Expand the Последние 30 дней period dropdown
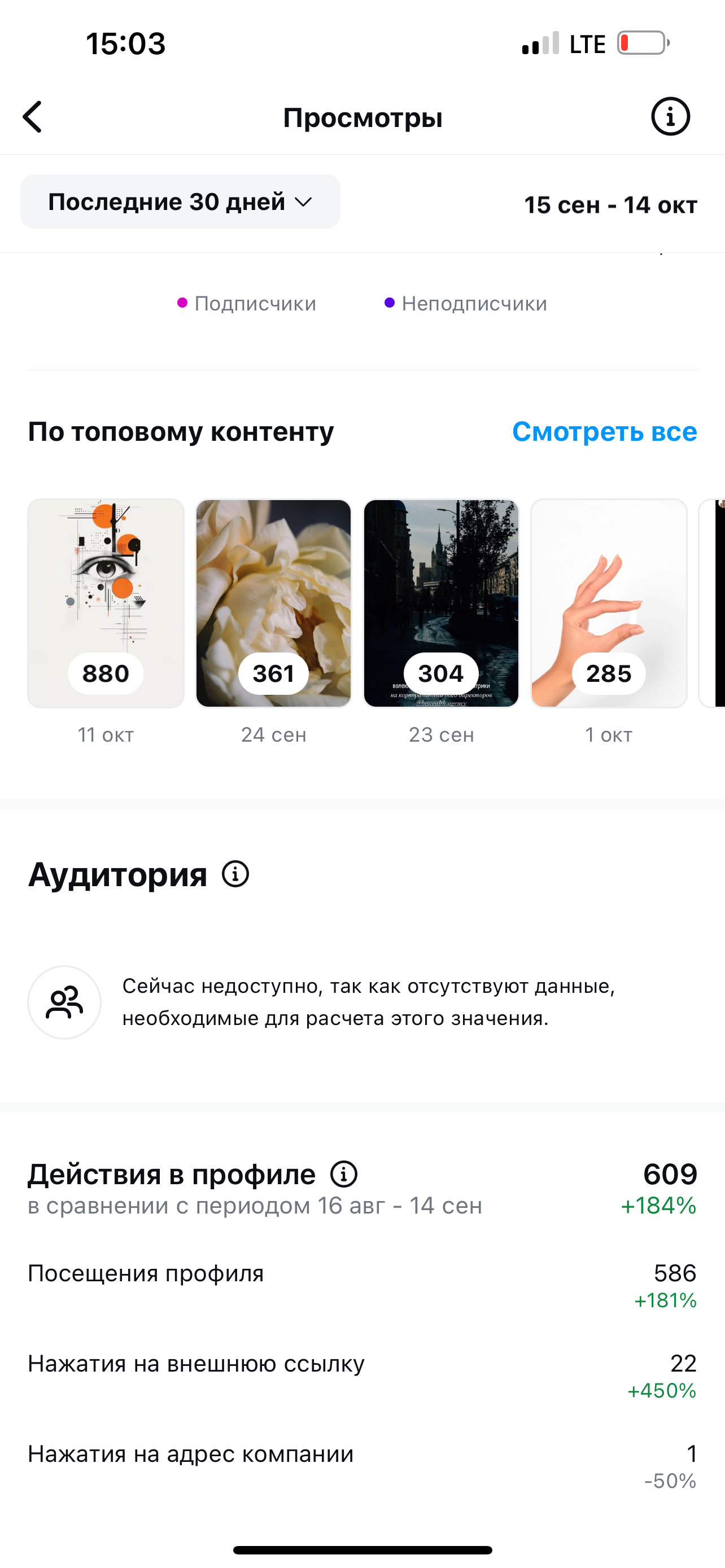725x1568 pixels. (x=180, y=202)
